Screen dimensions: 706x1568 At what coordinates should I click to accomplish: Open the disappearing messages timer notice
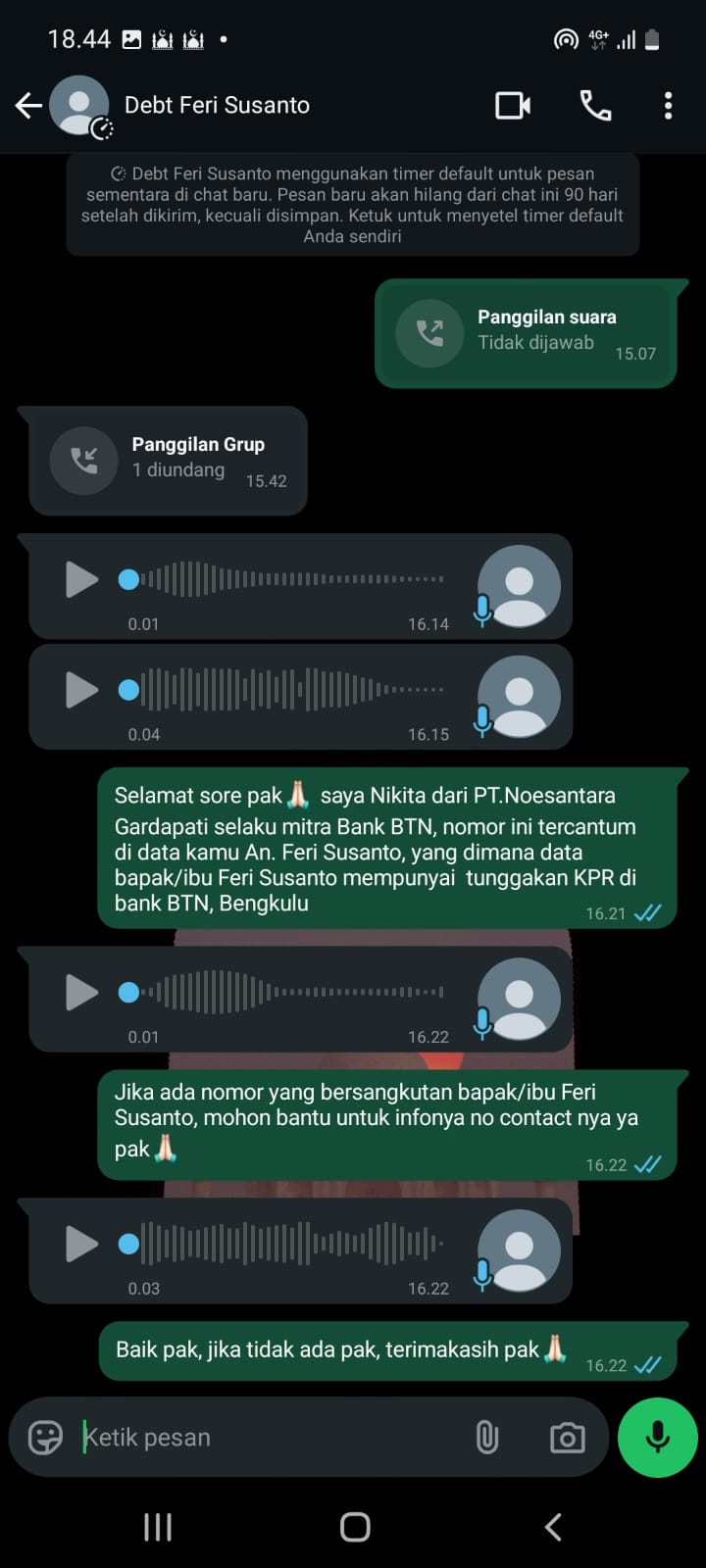(x=353, y=205)
